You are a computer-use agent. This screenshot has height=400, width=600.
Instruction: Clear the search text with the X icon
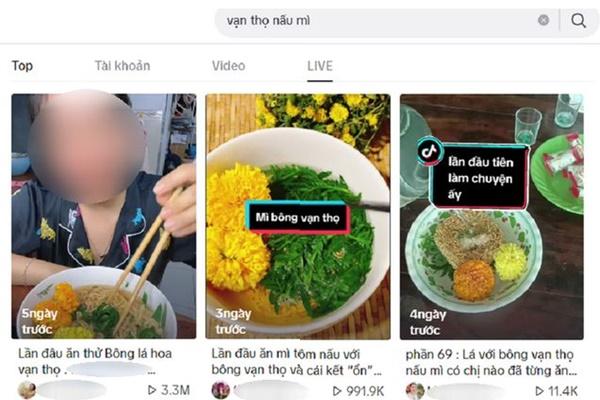click(543, 20)
